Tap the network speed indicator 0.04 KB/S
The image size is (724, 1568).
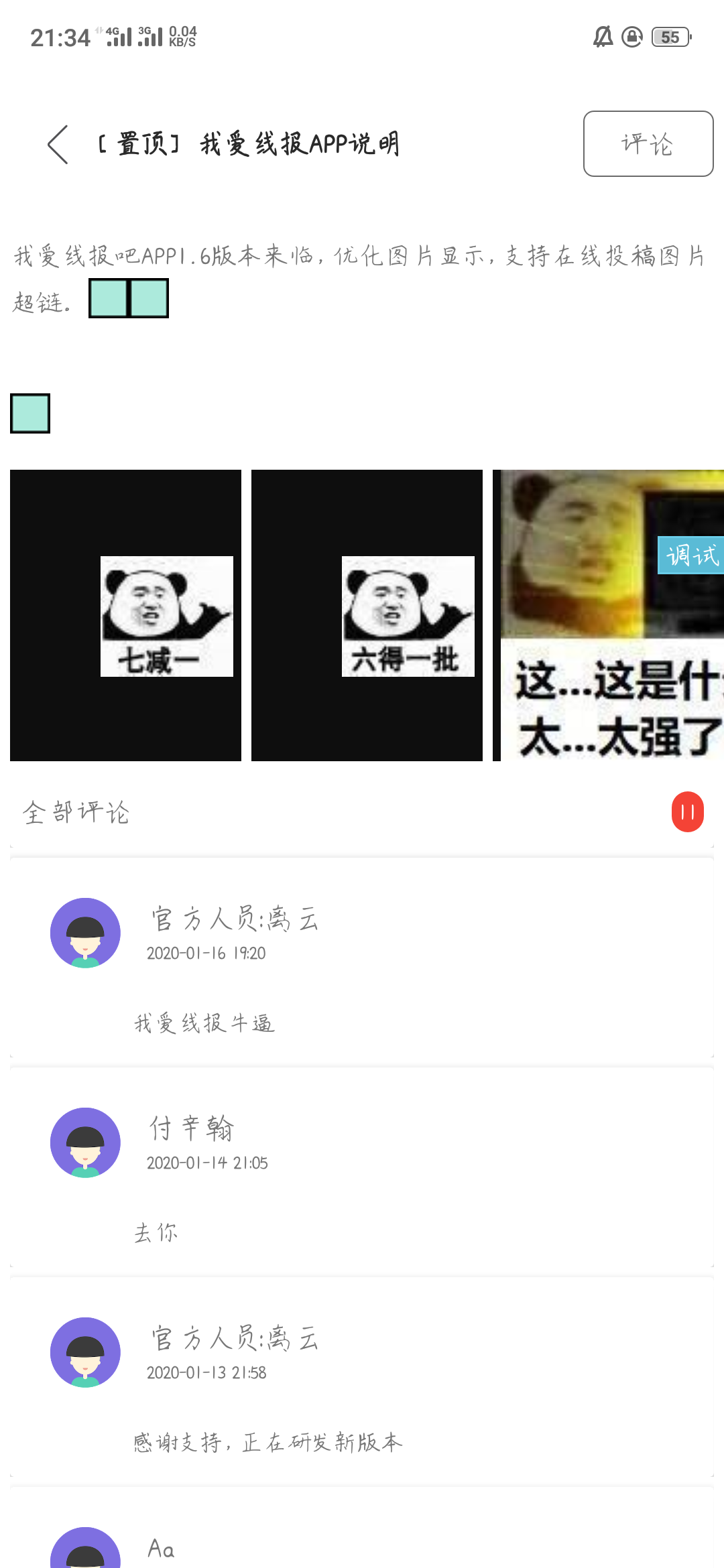(181, 37)
